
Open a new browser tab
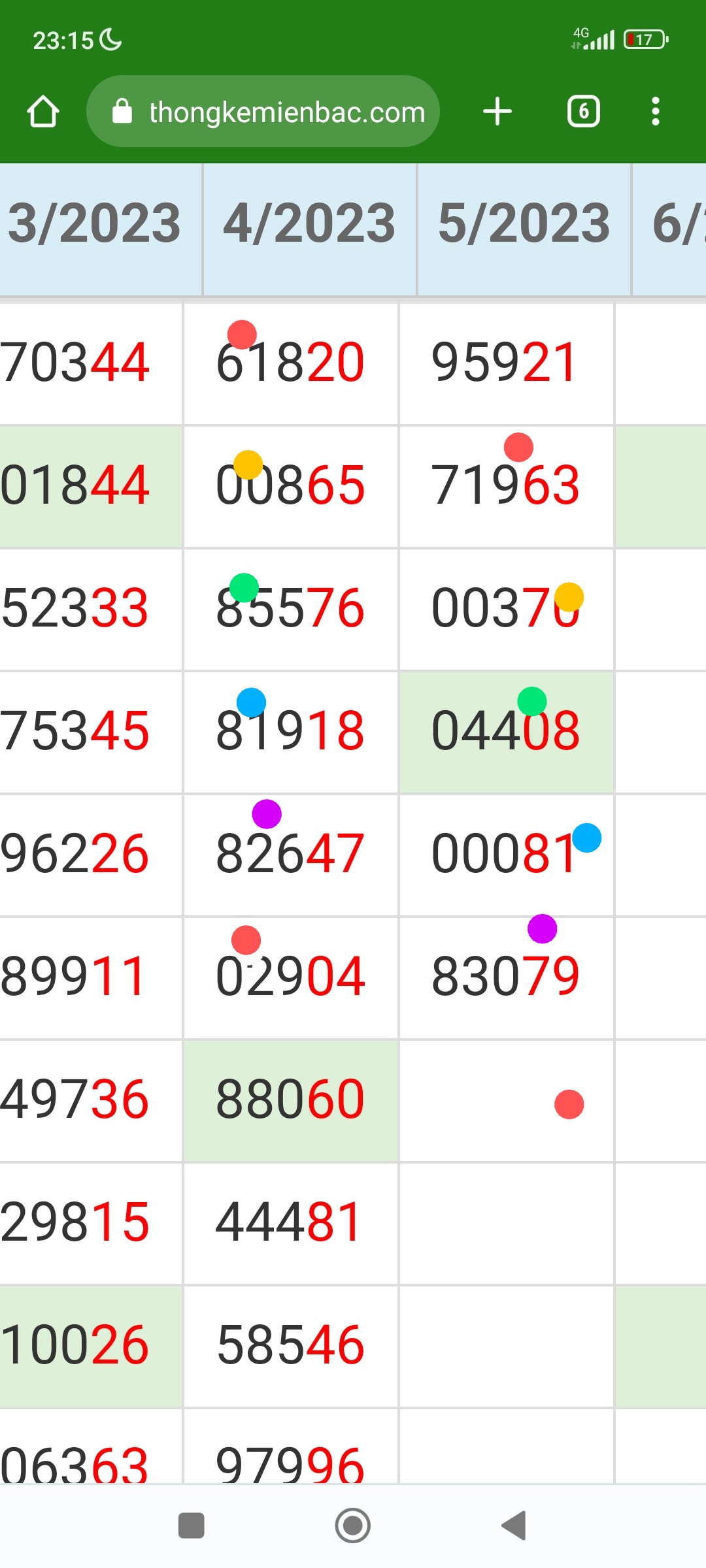coord(497,111)
